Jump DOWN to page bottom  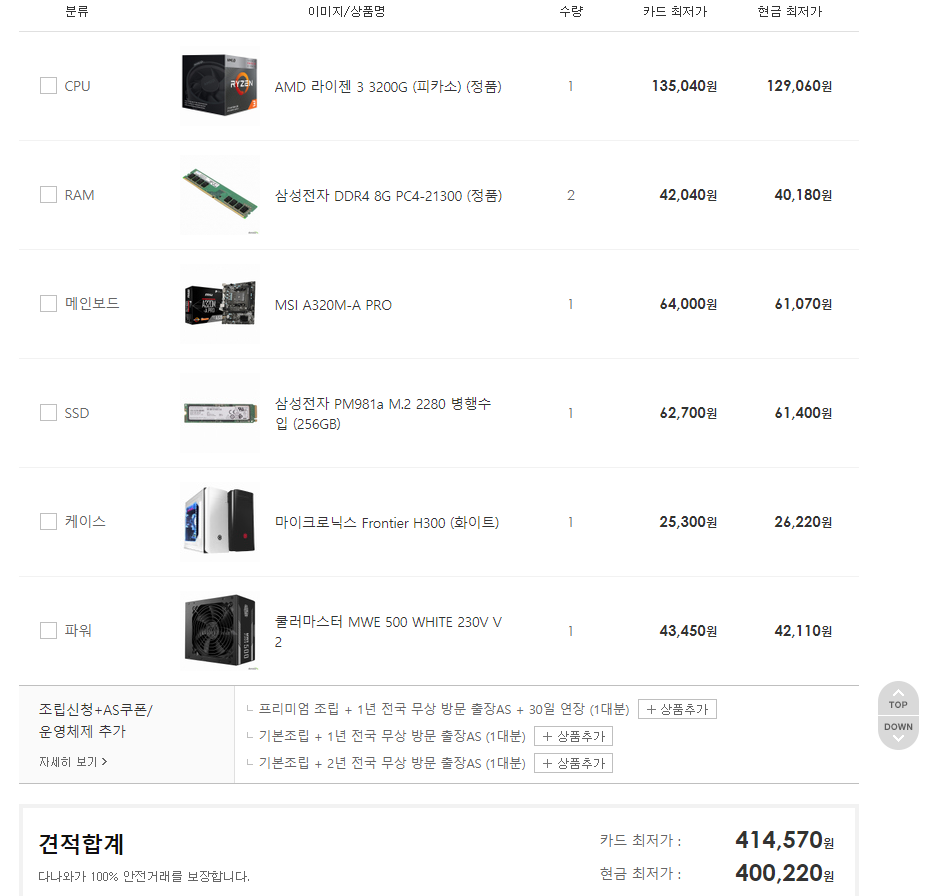click(x=898, y=731)
